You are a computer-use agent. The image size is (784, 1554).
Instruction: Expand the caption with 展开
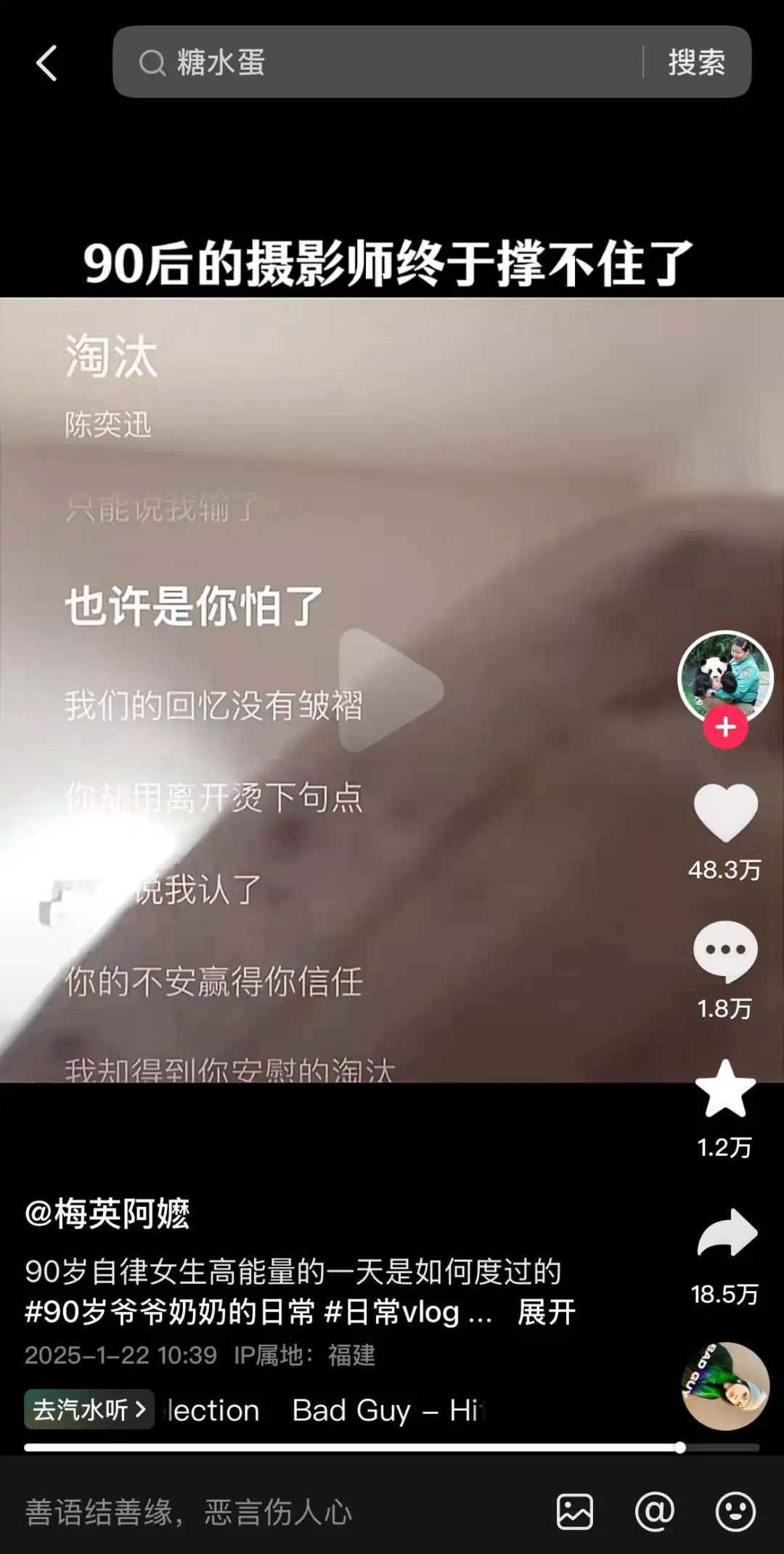546,1312
